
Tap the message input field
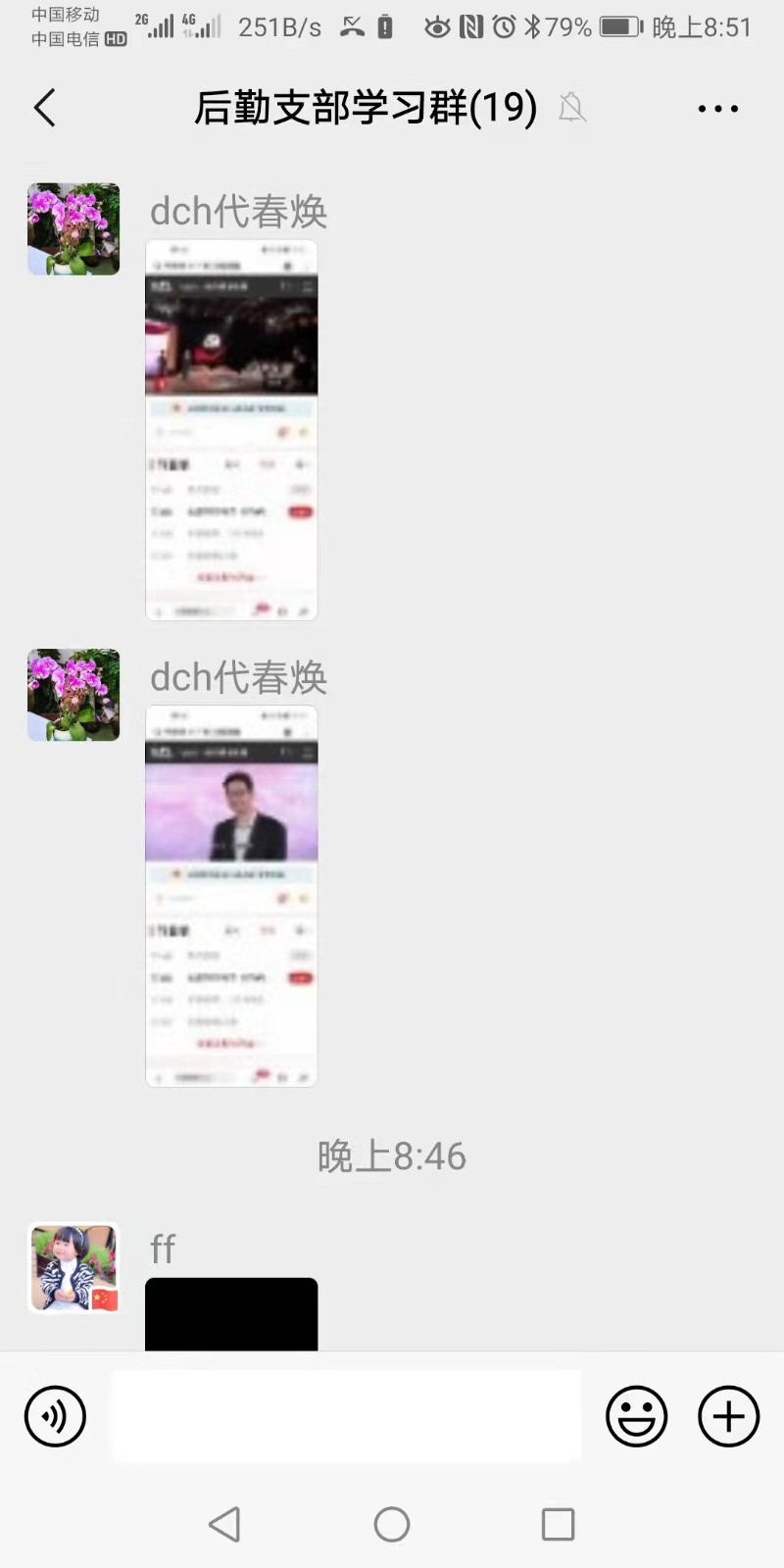(x=346, y=1416)
